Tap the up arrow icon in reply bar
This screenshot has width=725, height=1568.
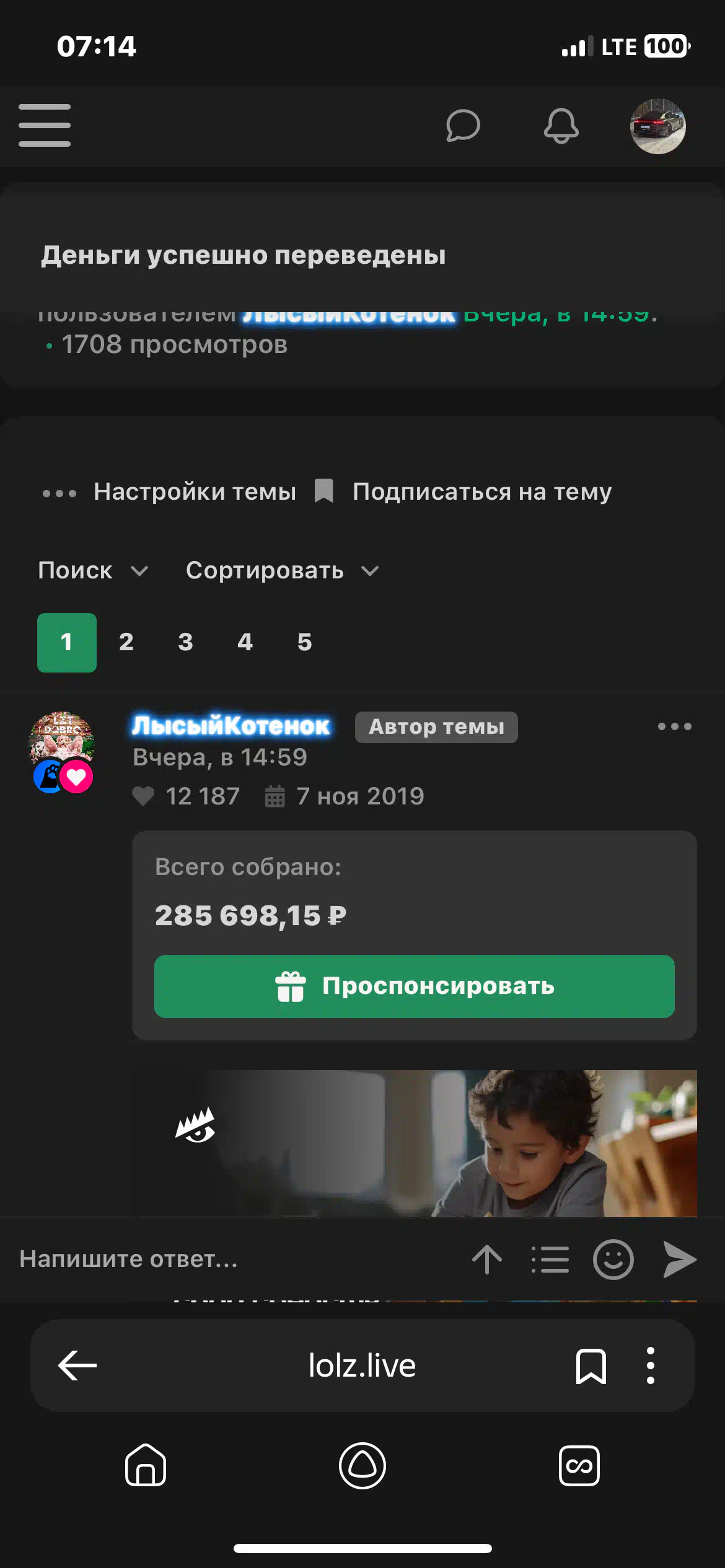click(x=487, y=1259)
